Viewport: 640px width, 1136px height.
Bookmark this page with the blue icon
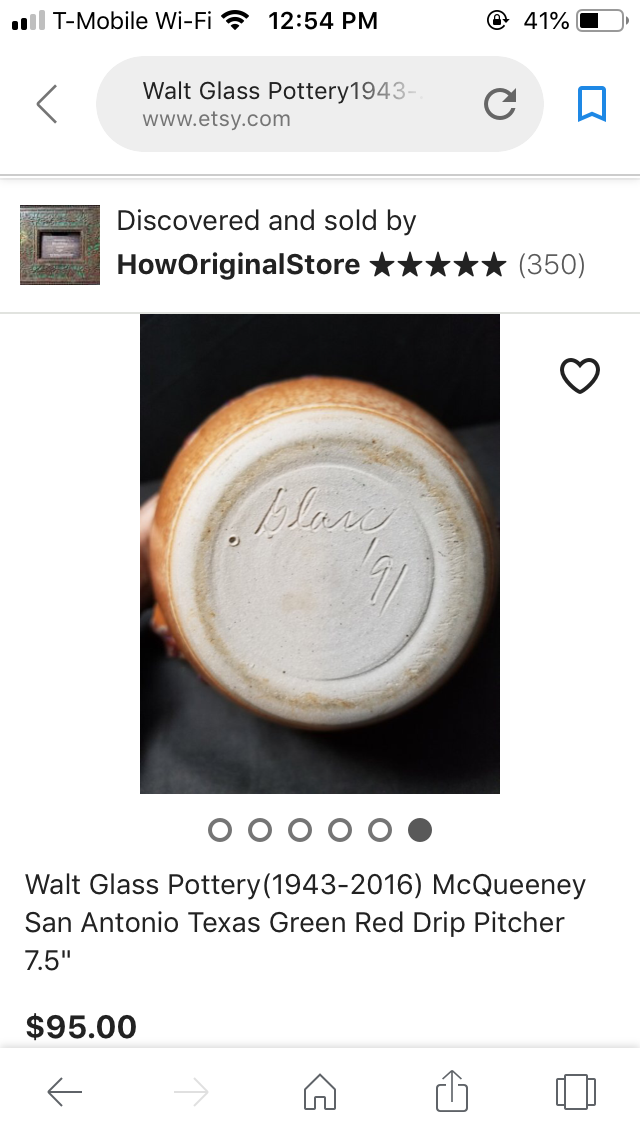pyautogui.click(x=592, y=104)
